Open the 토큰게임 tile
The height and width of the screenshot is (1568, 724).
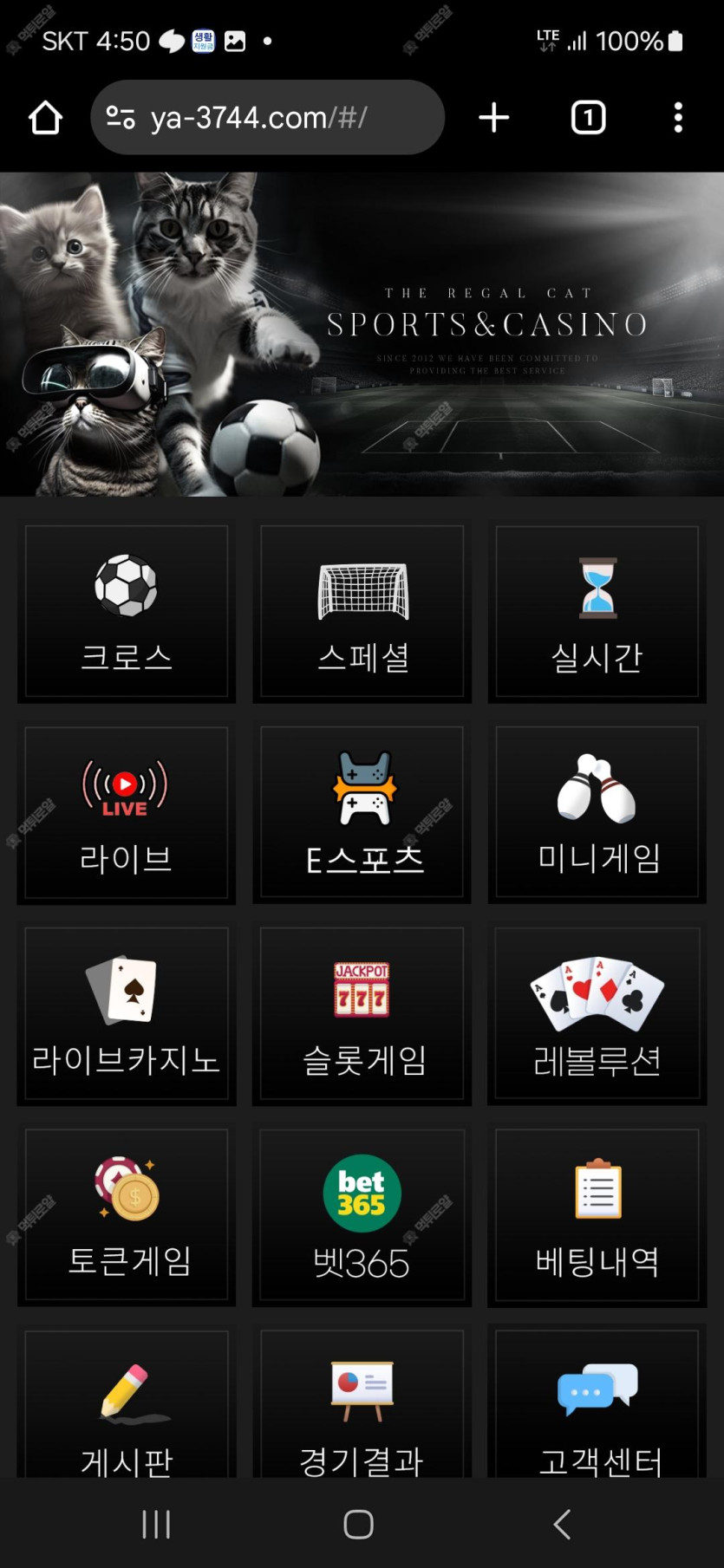(127, 1215)
